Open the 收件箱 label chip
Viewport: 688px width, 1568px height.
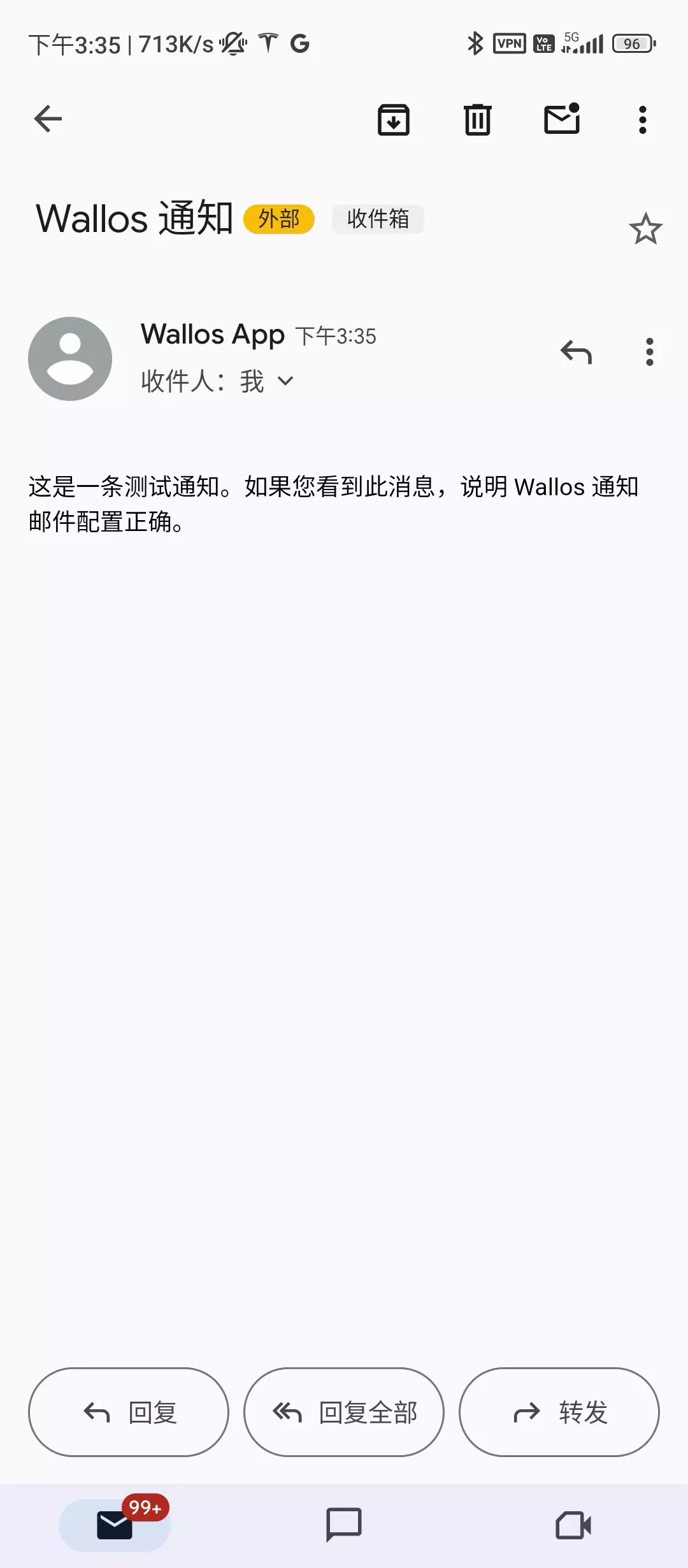coord(378,219)
